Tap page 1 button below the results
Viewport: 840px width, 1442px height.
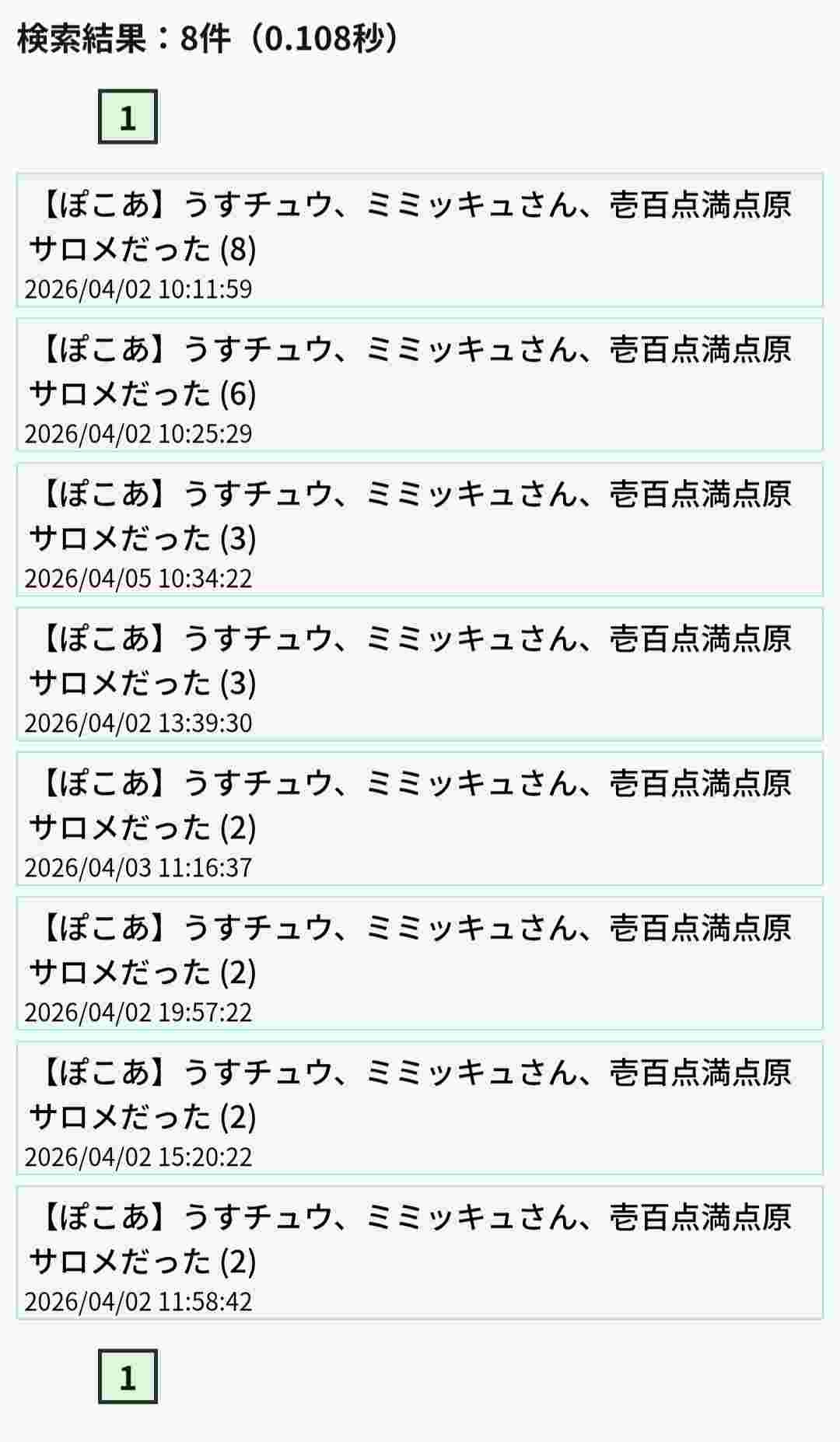128,1377
